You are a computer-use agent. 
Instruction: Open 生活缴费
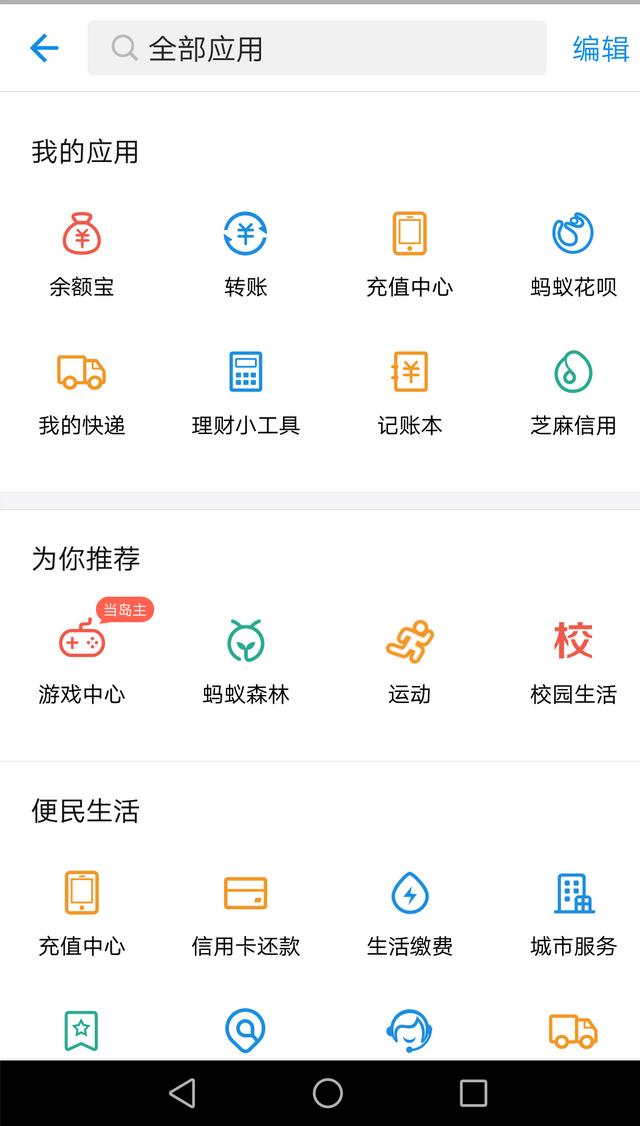[x=409, y=913]
